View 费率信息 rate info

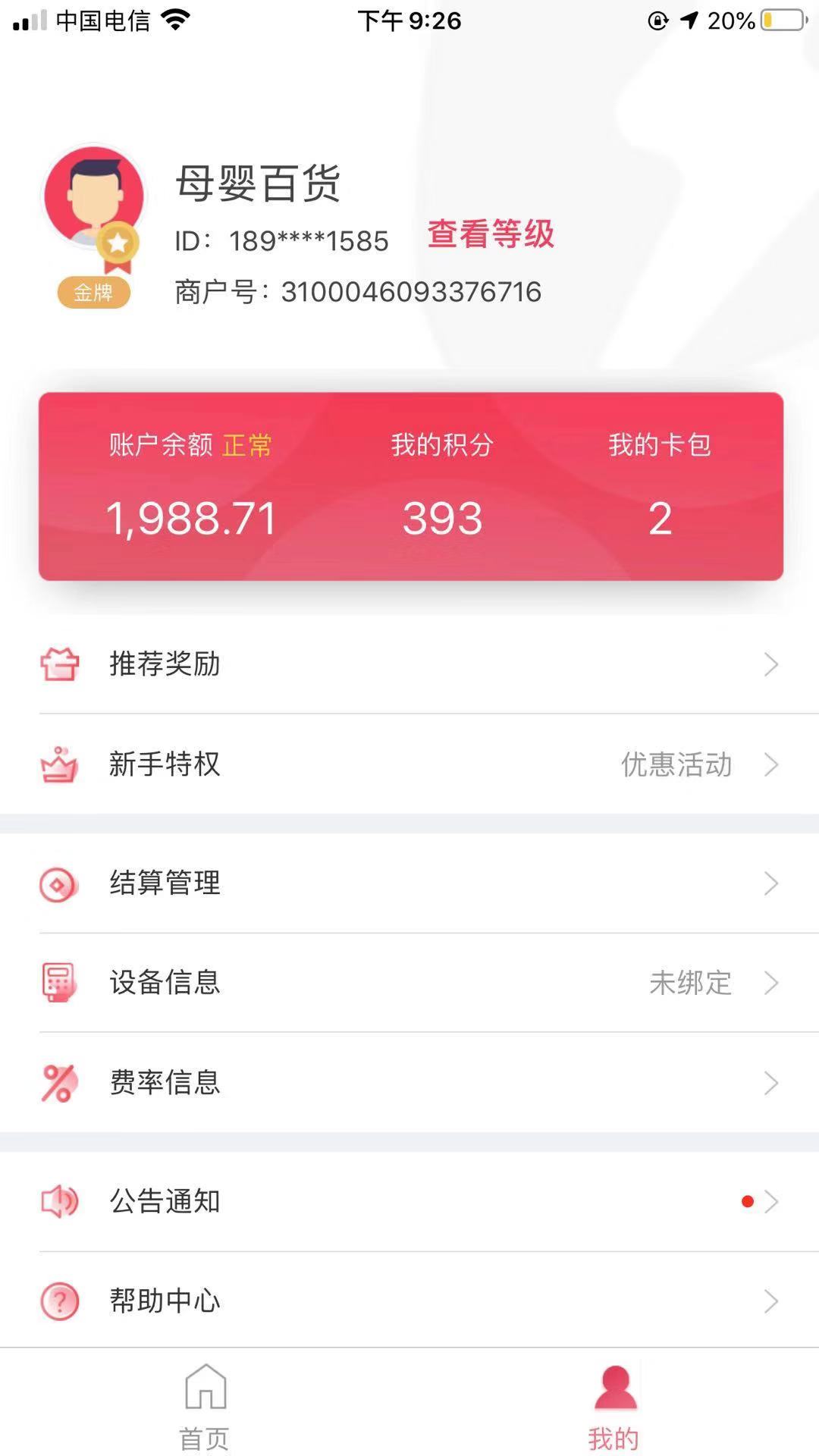409,1082
